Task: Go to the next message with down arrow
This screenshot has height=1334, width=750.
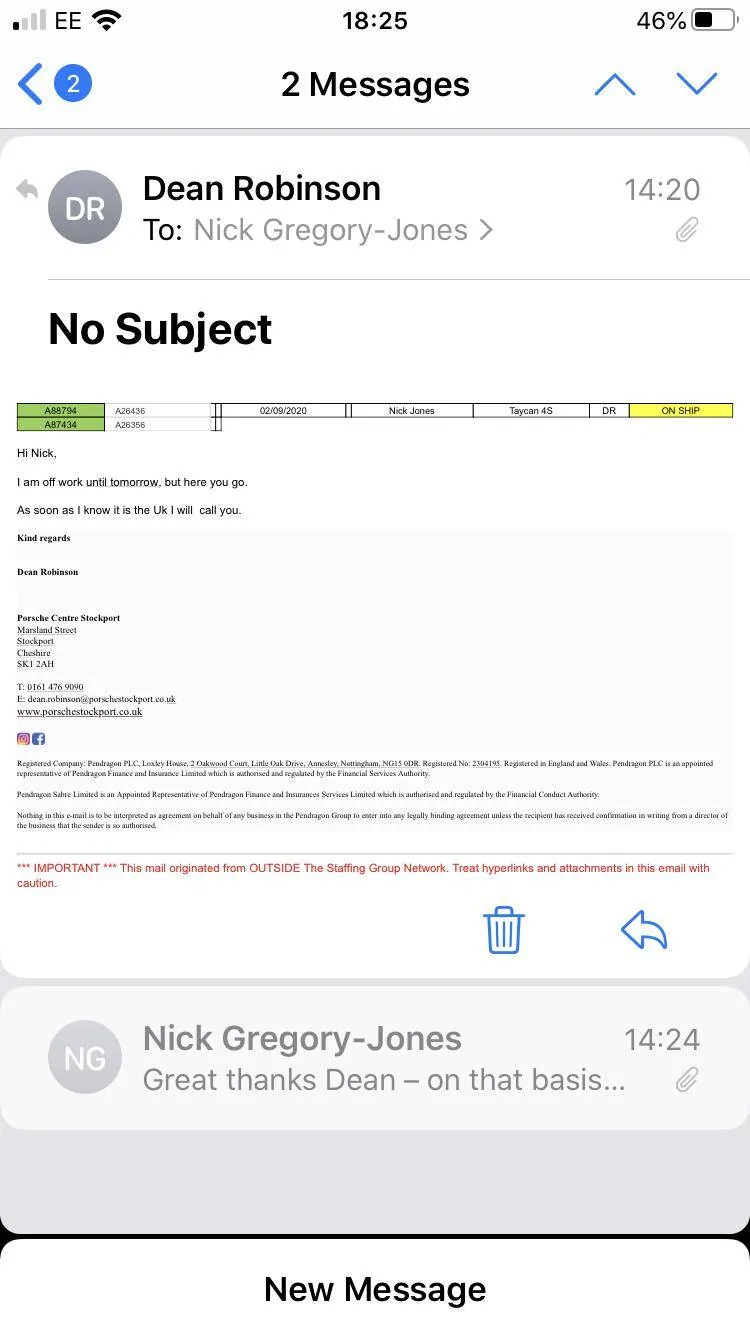Action: (697, 85)
